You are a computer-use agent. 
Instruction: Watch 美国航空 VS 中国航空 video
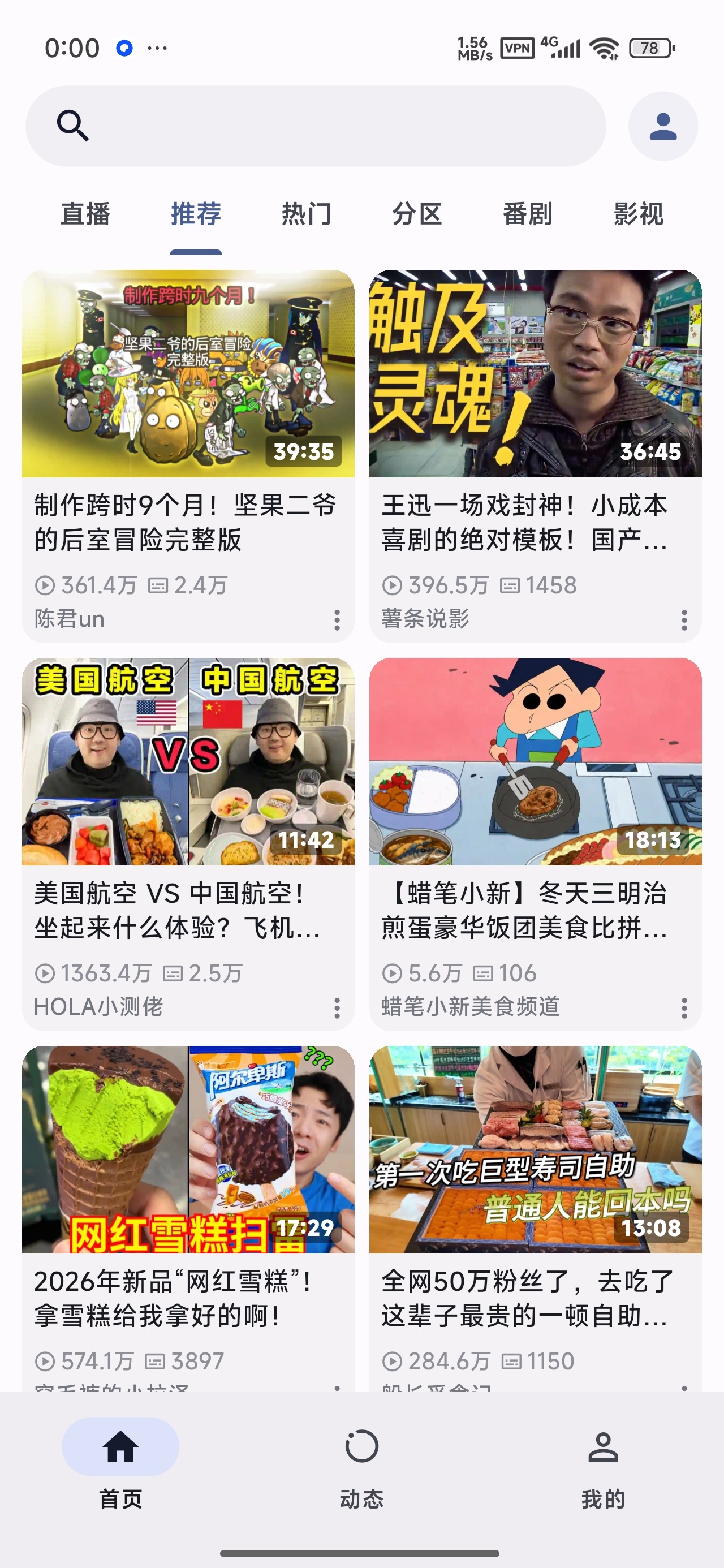point(188,843)
